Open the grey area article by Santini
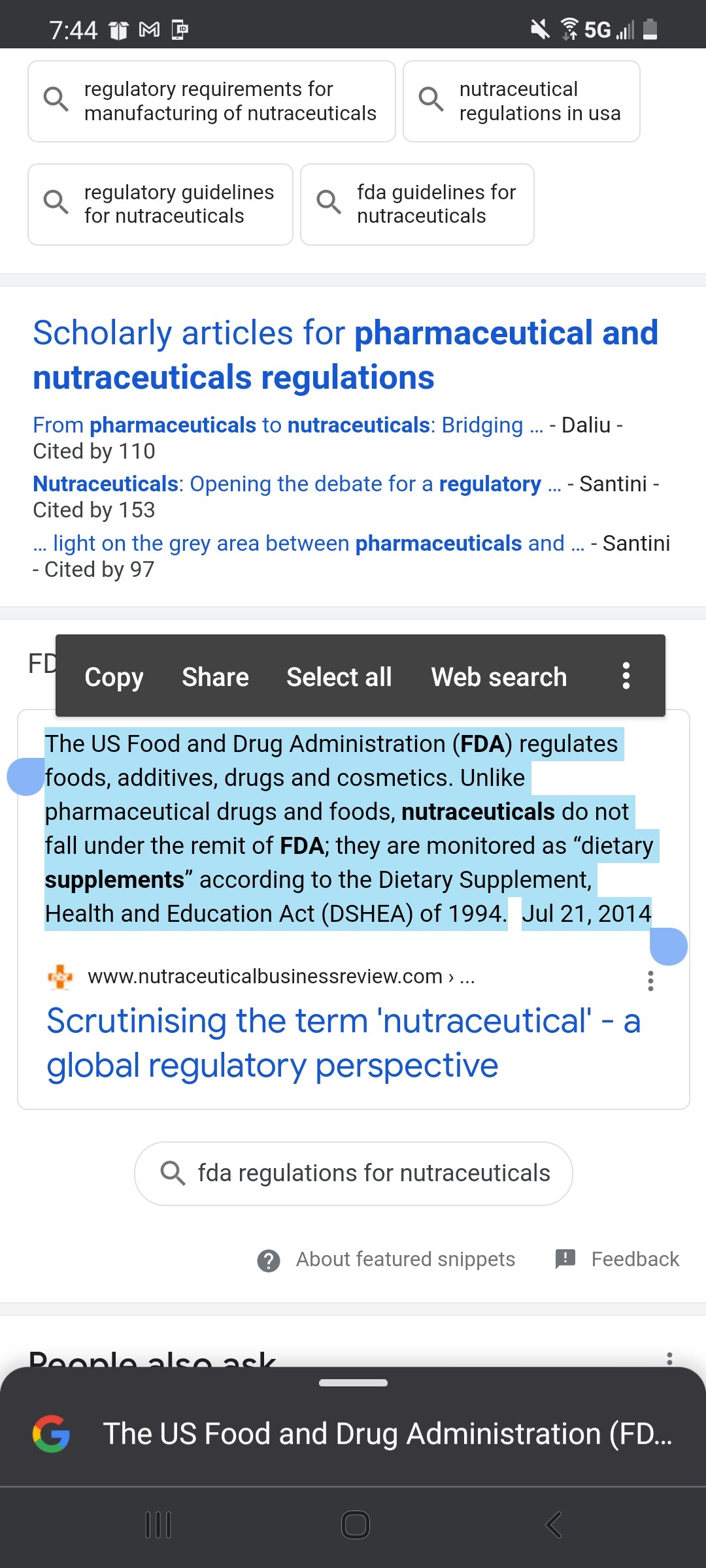Image resolution: width=706 pixels, height=1568 pixels. click(x=309, y=543)
